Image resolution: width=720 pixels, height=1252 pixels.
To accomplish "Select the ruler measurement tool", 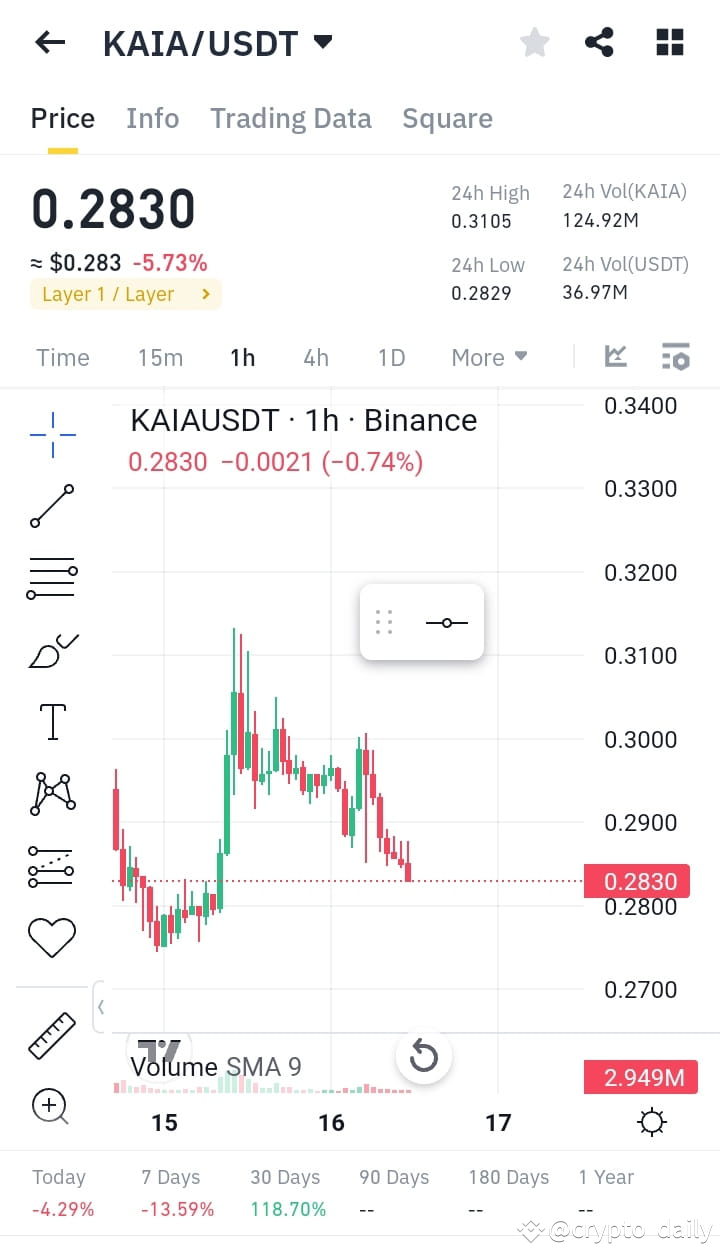I will click(51, 1035).
